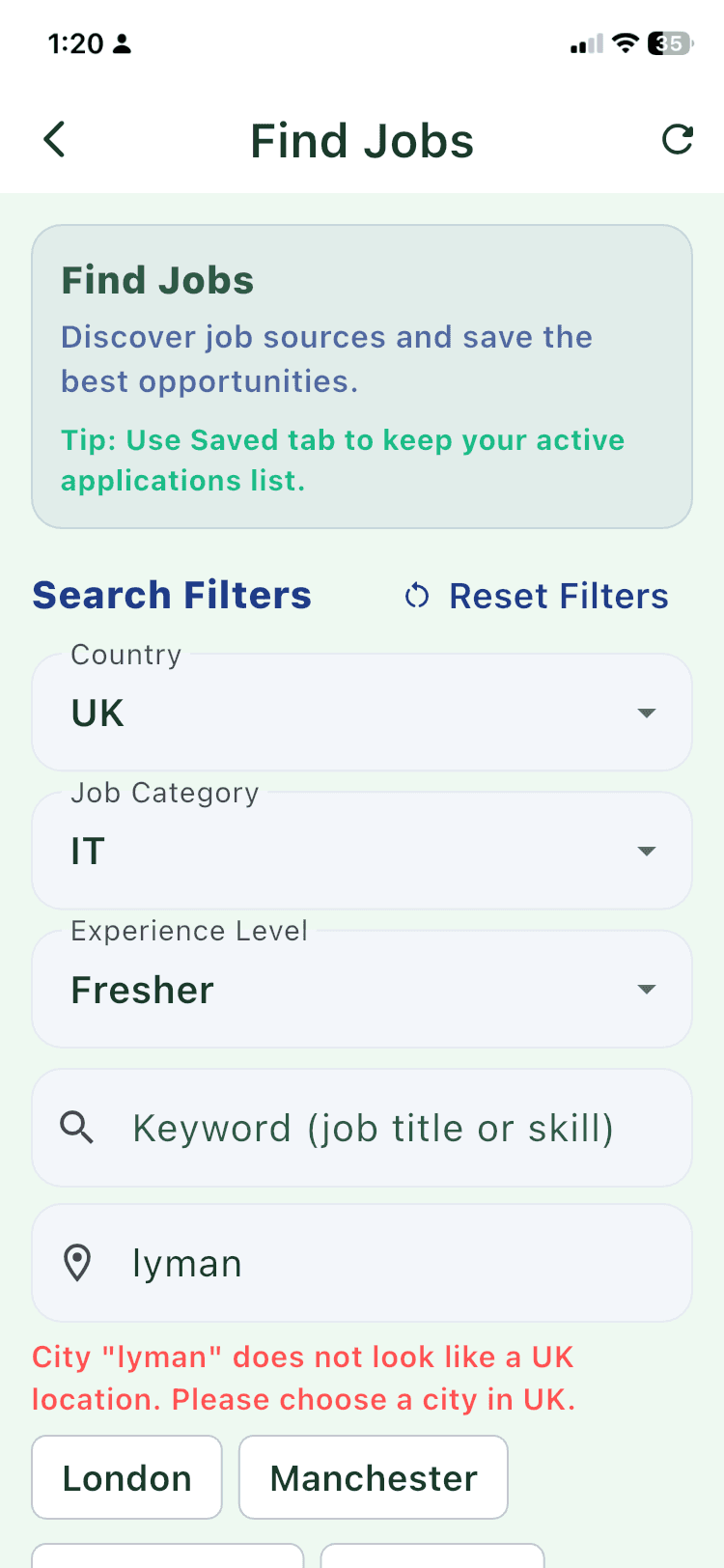Tap the magnifying glass search icon
The image size is (724, 1568).
pos(76,1127)
